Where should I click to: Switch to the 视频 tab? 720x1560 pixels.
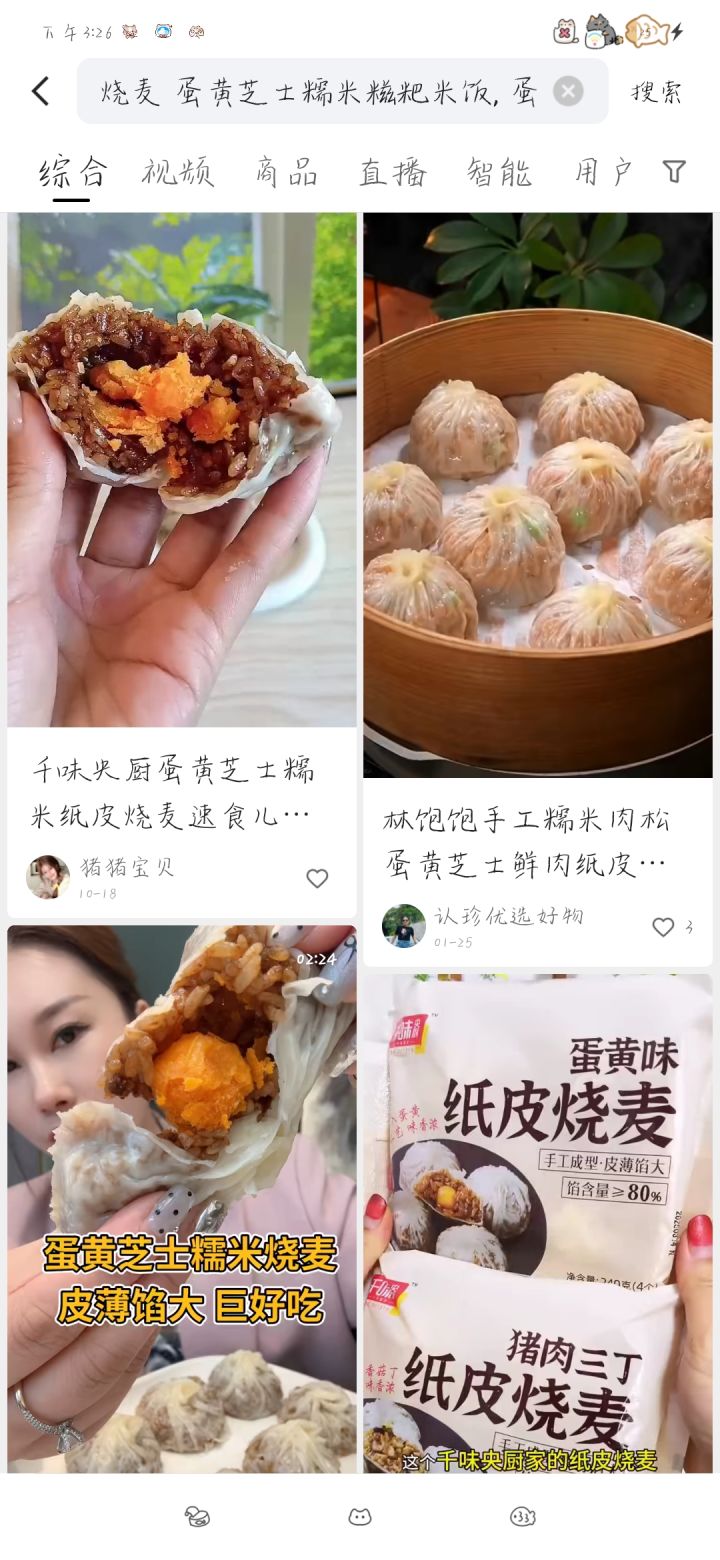(x=178, y=172)
